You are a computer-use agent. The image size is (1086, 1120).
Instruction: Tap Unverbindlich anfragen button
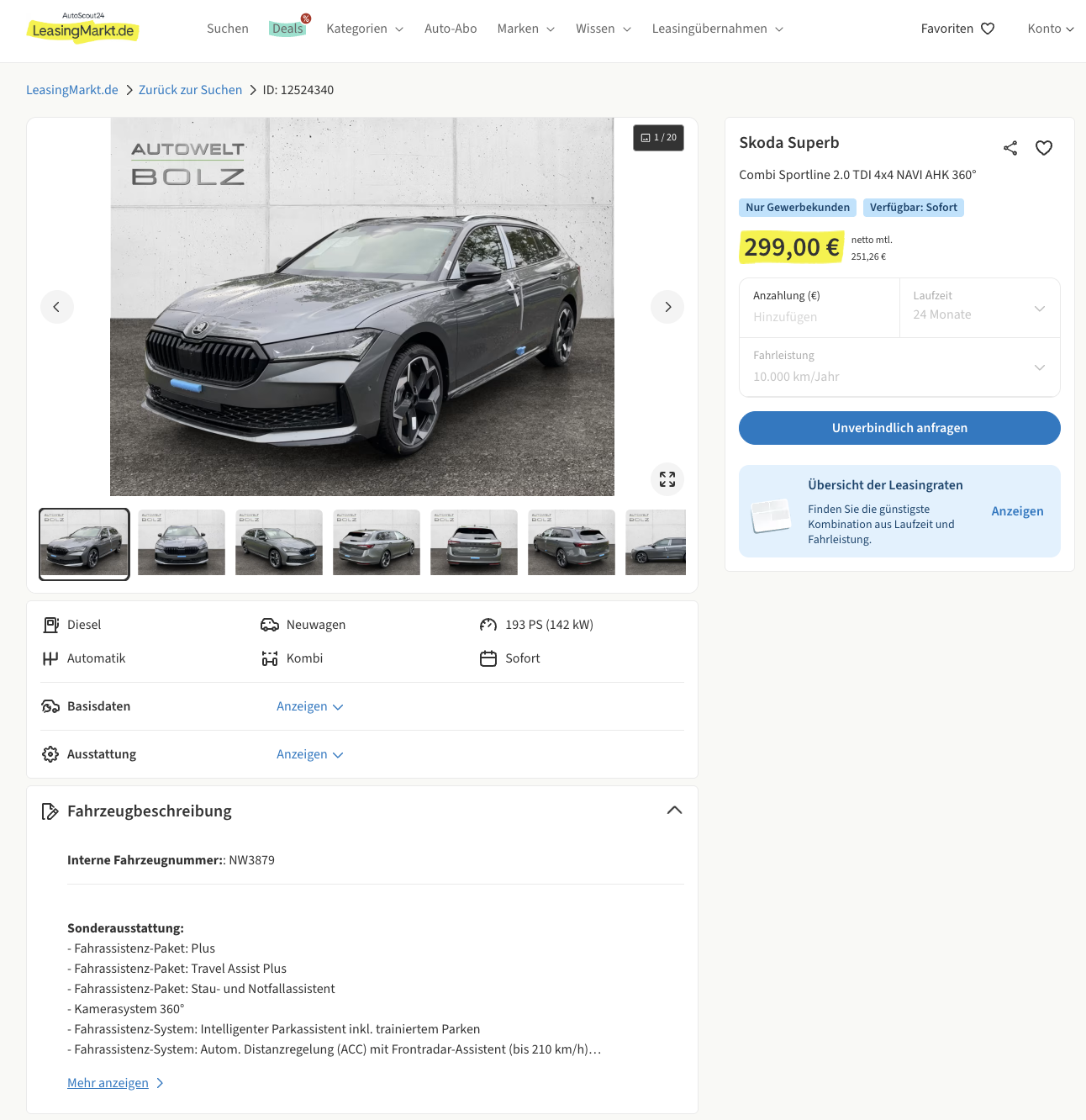pyautogui.click(x=899, y=428)
